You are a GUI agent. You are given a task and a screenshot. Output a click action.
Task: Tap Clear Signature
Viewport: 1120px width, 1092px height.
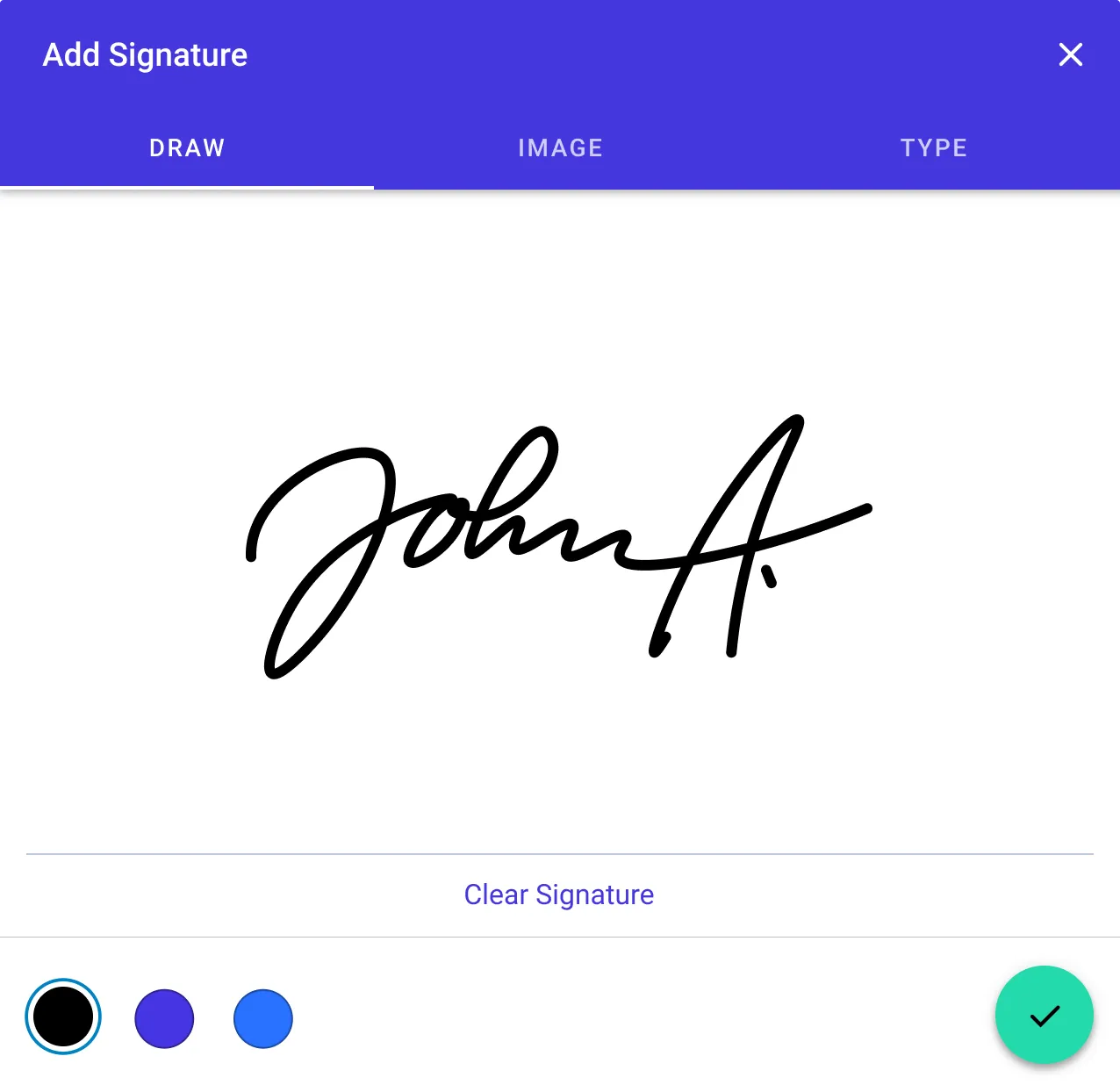(559, 894)
